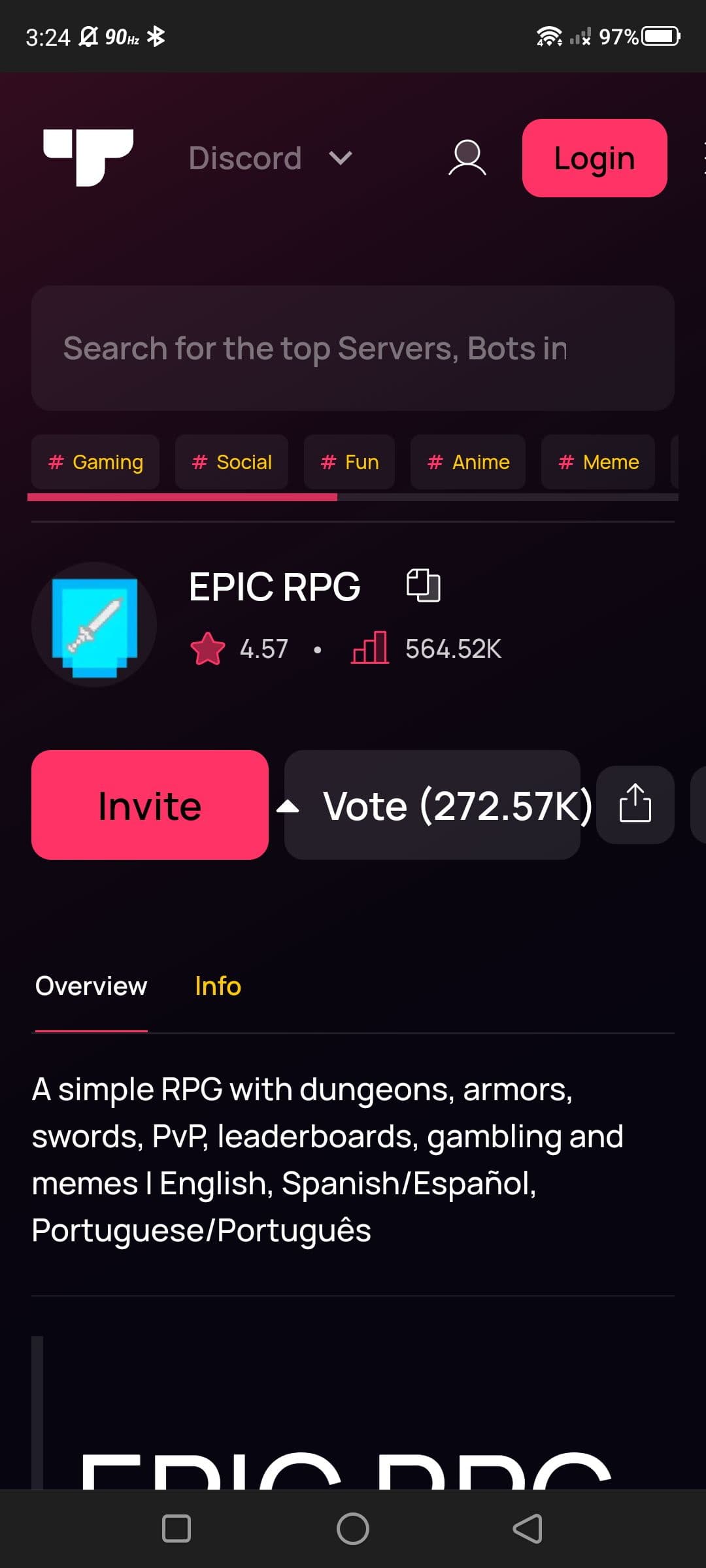Invite EPIC RPG to a server
This screenshot has height=1568, width=706.
(150, 805)
